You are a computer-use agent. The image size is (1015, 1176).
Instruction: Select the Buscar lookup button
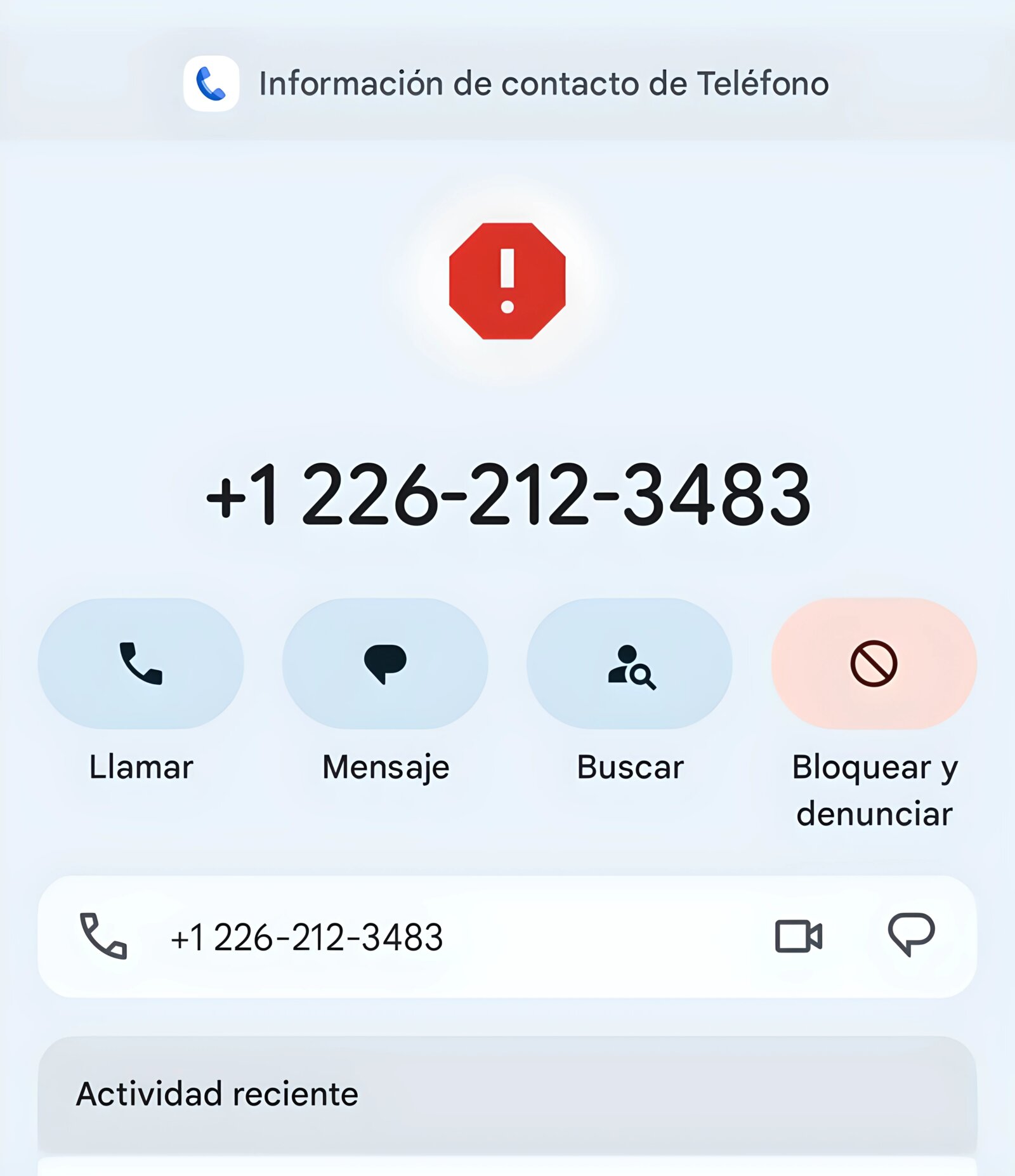[629, 663]
